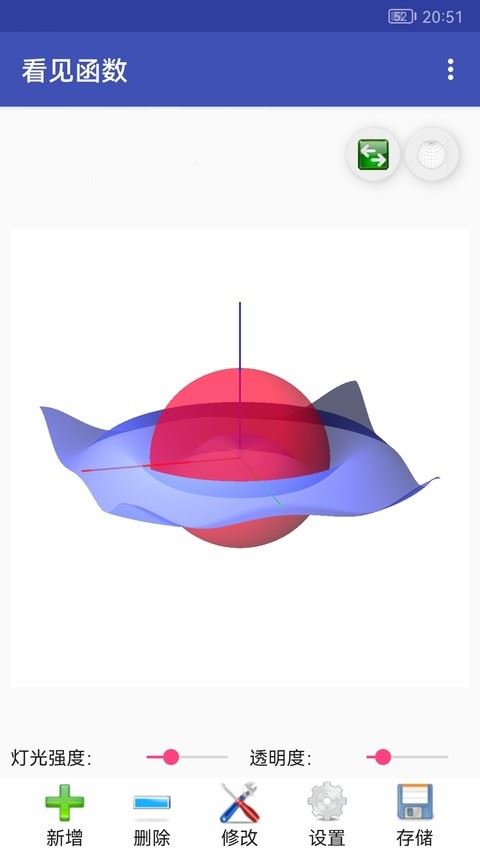
Task: Tap the wireframe sphere button
Action: [x=432, y=154]
